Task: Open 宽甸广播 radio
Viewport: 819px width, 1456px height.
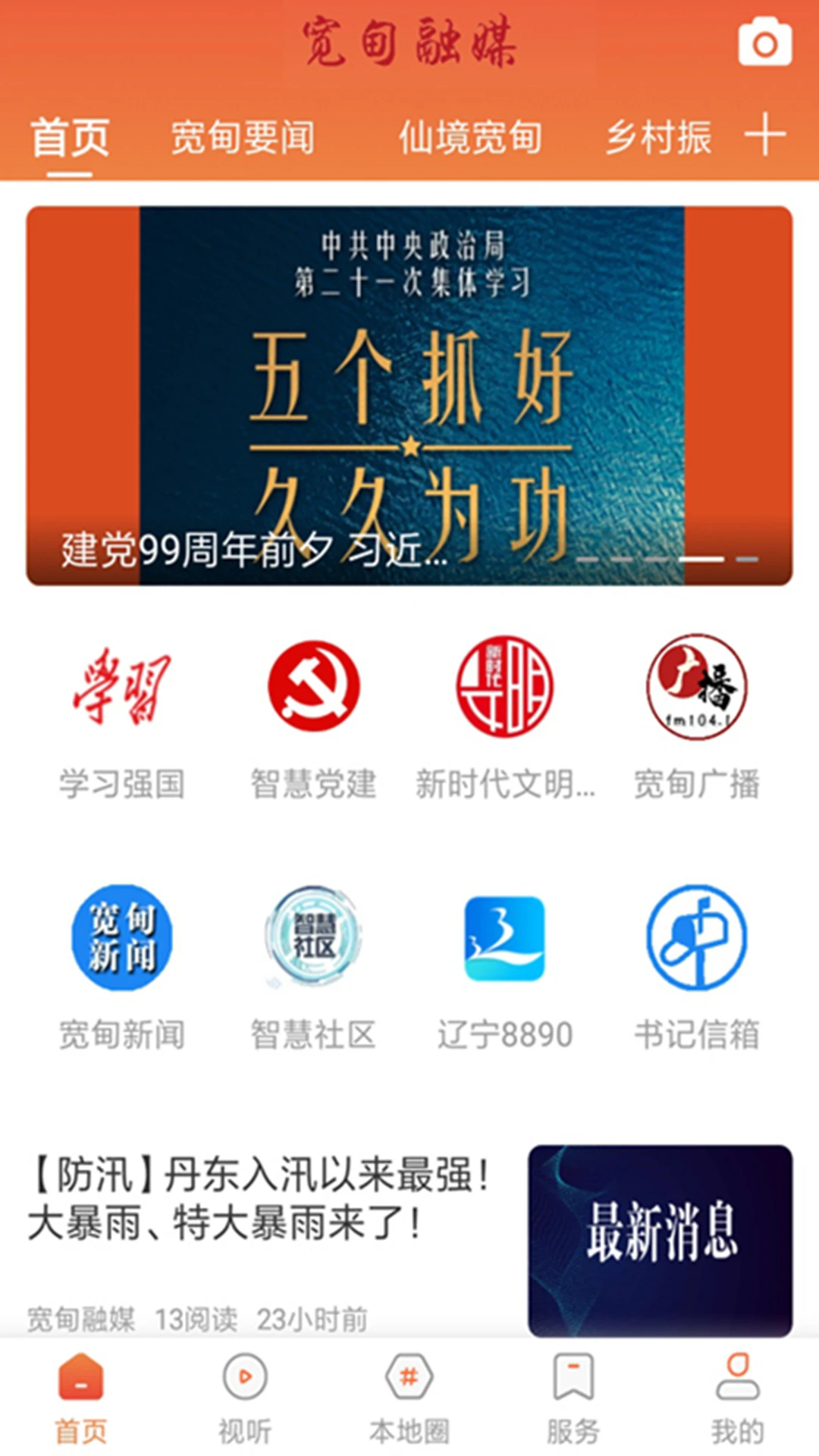Action: [696, 717]
